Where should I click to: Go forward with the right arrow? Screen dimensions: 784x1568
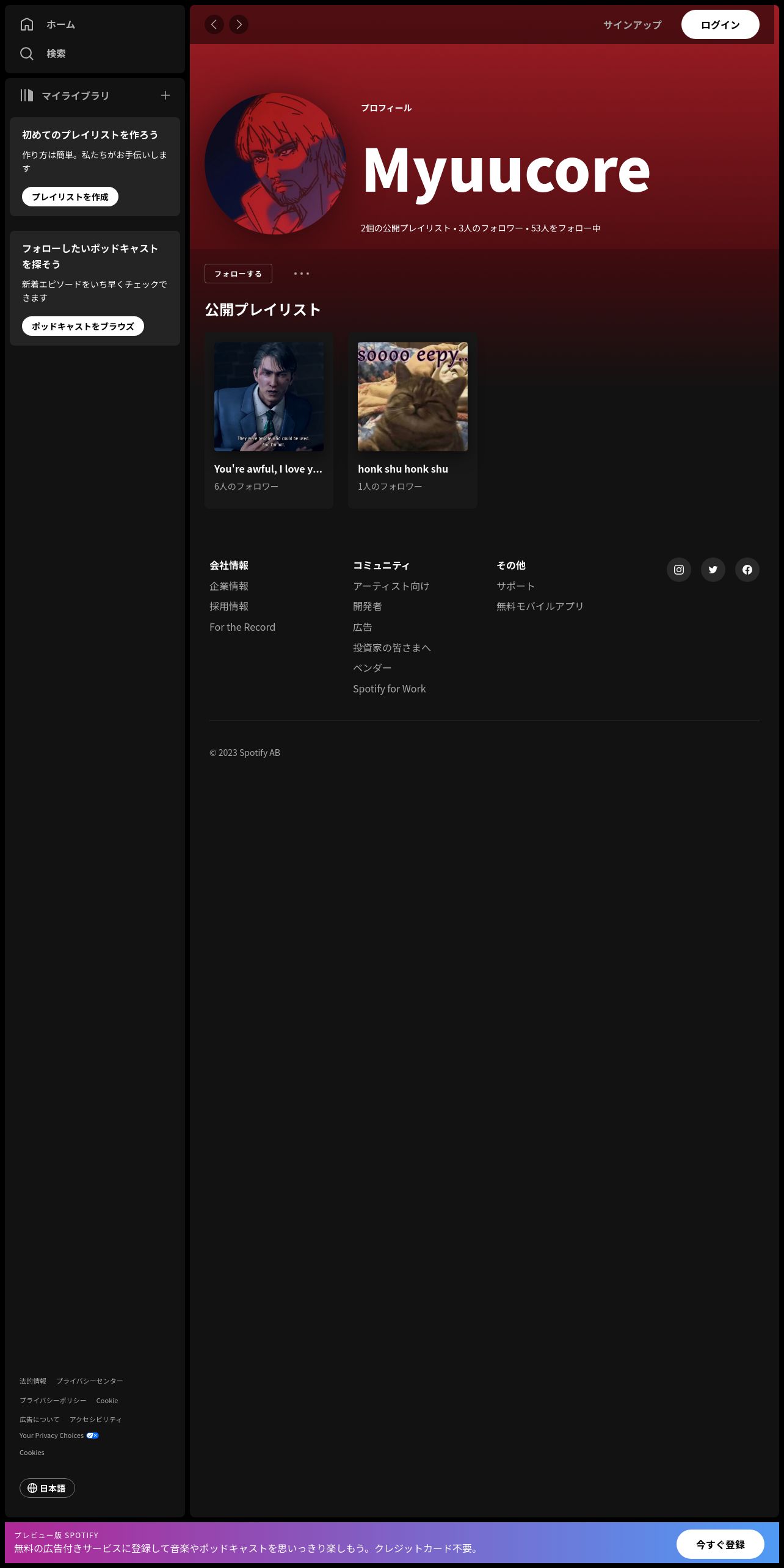(239, 24)
